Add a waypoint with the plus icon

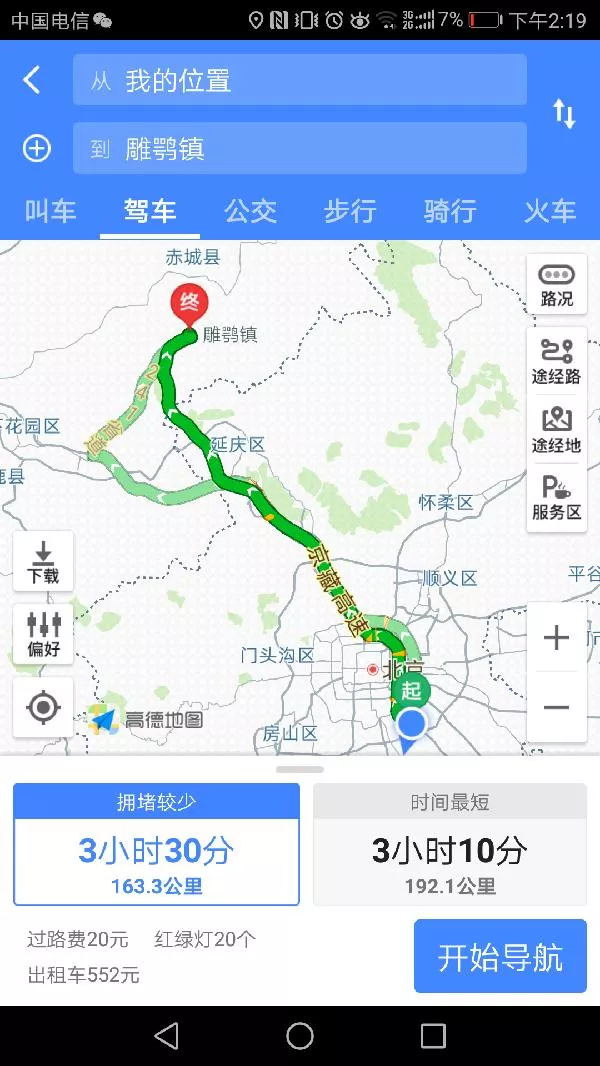click(x=37, y=149)
